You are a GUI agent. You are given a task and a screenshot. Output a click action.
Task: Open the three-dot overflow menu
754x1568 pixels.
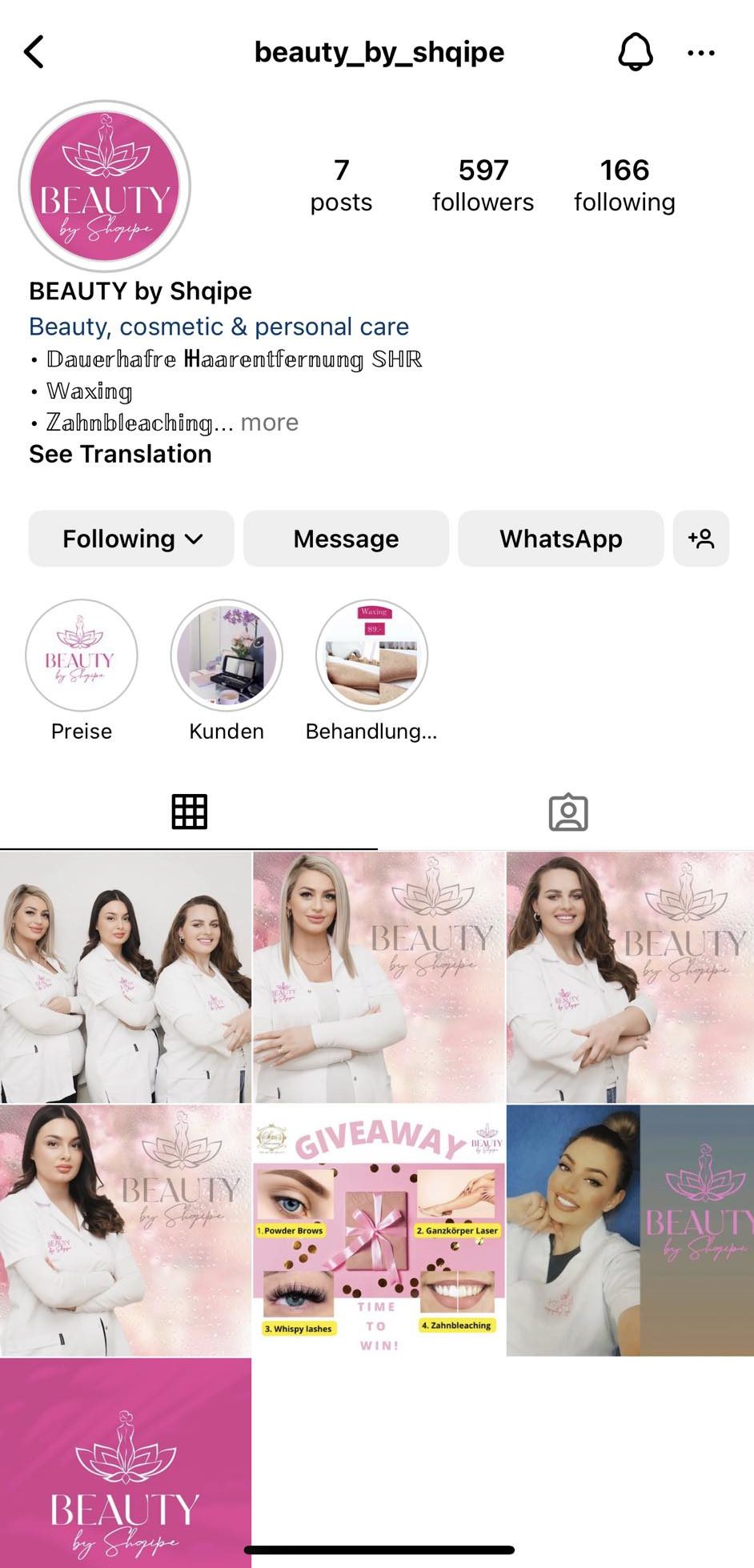point(700,54)
